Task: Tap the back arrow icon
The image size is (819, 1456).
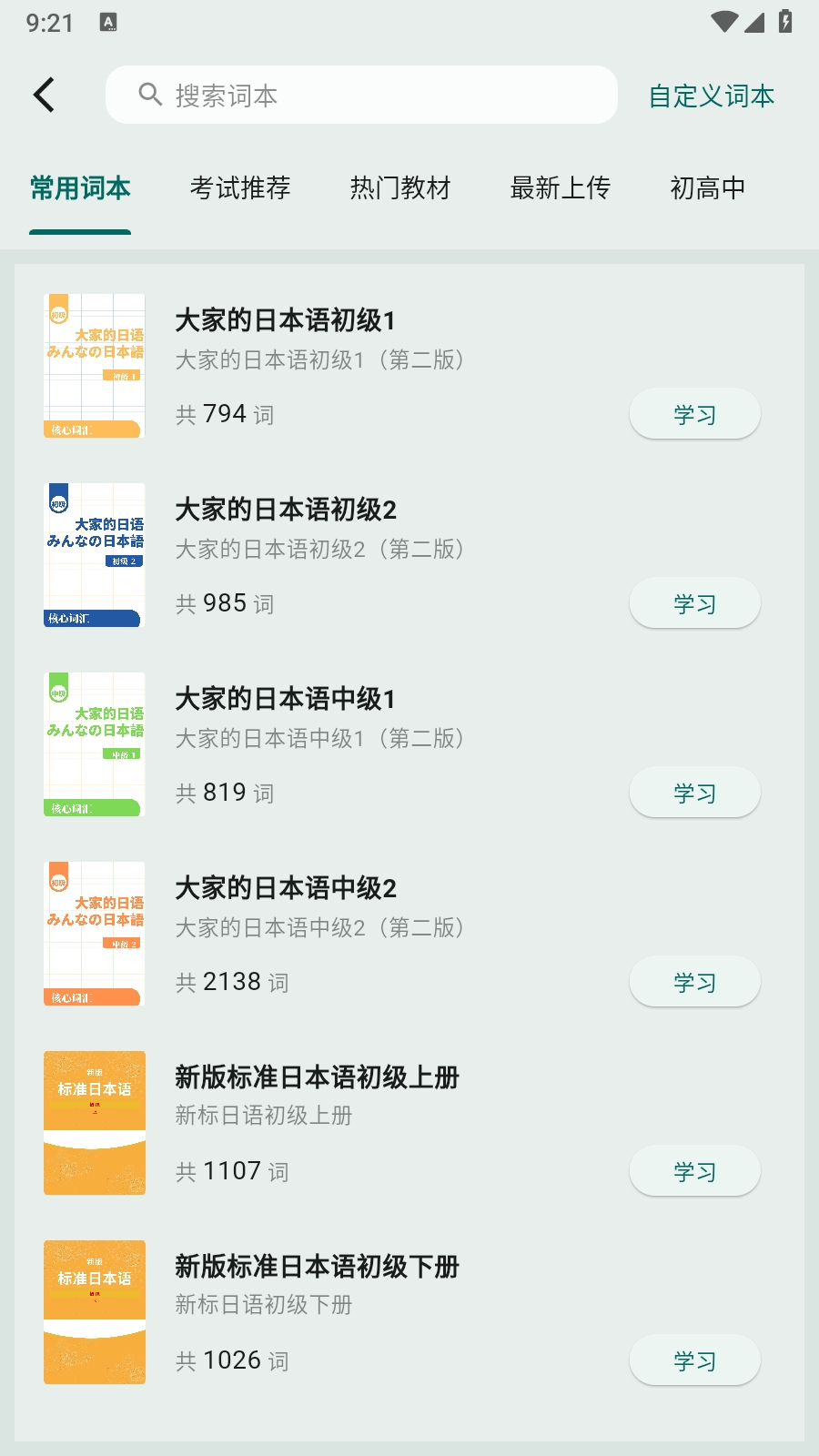Action: [44, 94]
